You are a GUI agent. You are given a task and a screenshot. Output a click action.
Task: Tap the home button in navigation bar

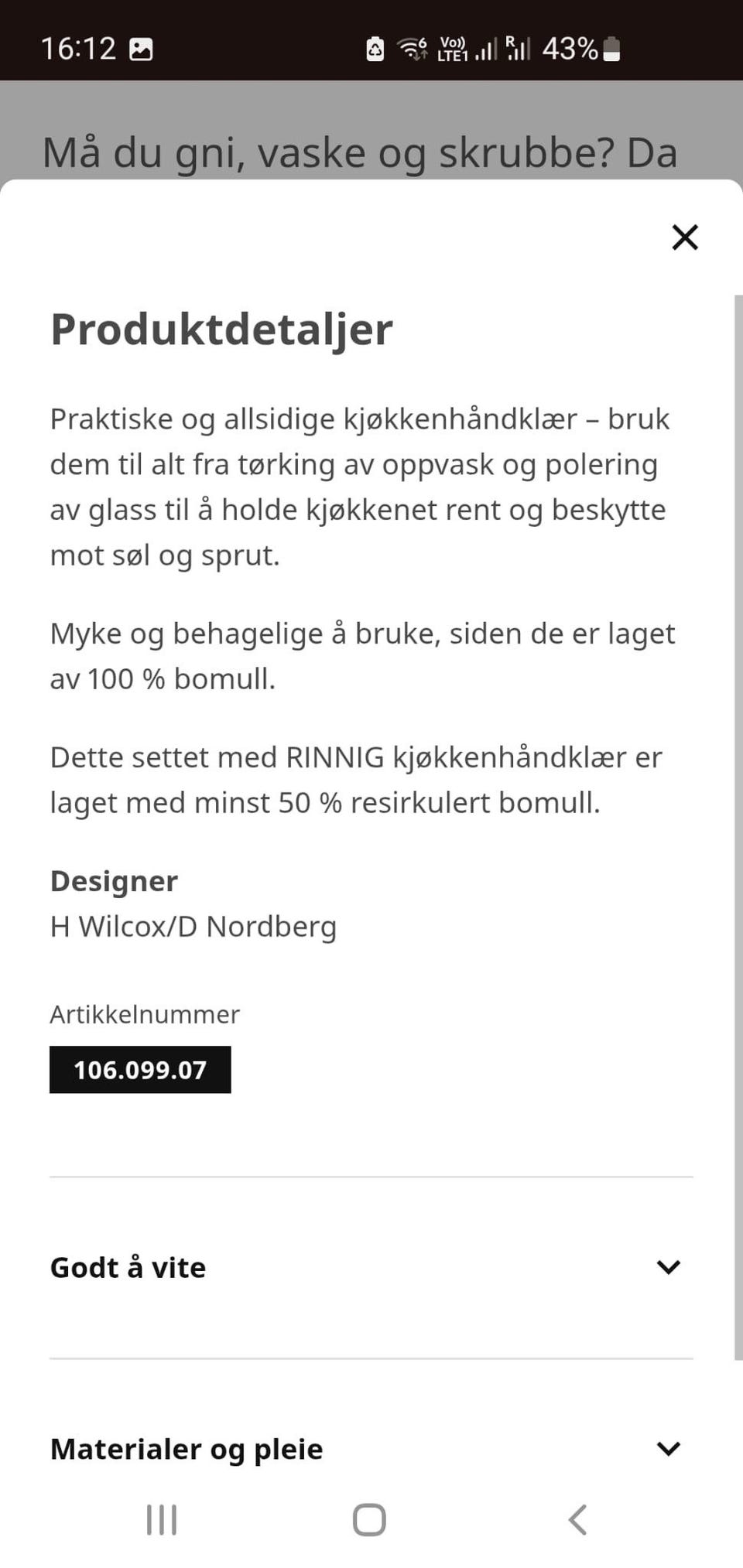coord(368,1518)
